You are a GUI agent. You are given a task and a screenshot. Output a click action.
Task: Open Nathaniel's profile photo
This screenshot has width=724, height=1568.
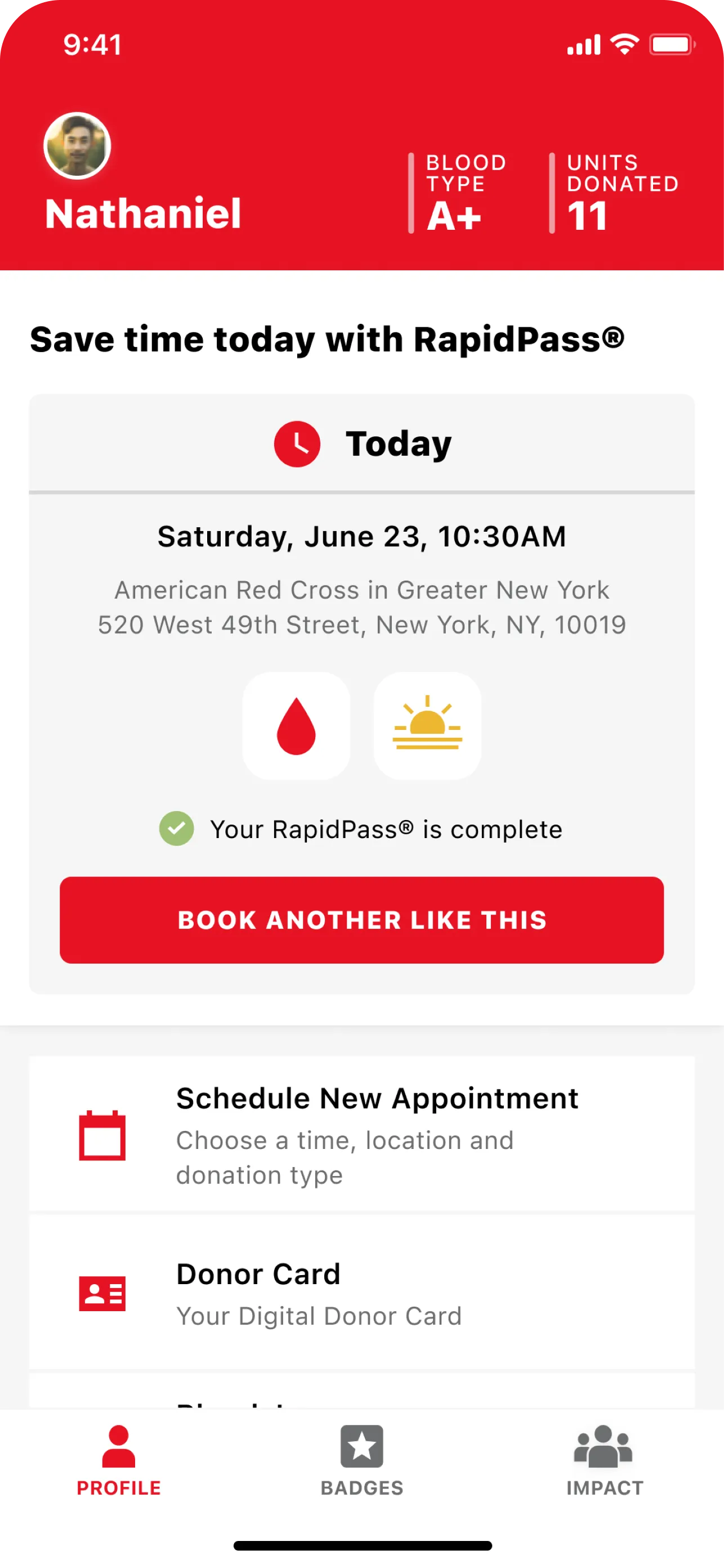pos(77,145)
